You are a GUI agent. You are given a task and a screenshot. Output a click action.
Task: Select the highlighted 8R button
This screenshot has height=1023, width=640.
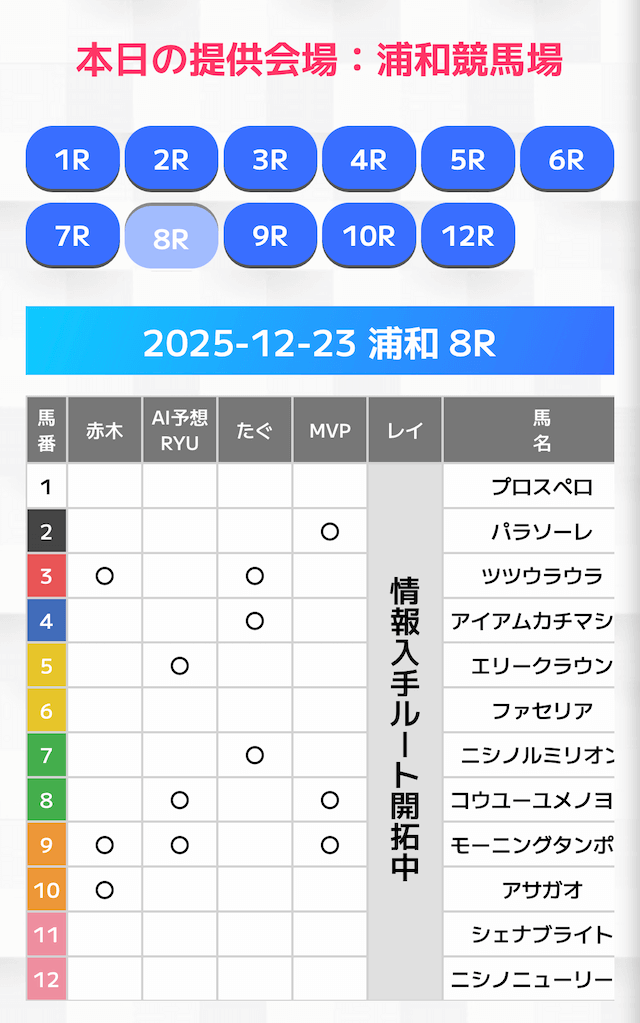coord(171,237)
